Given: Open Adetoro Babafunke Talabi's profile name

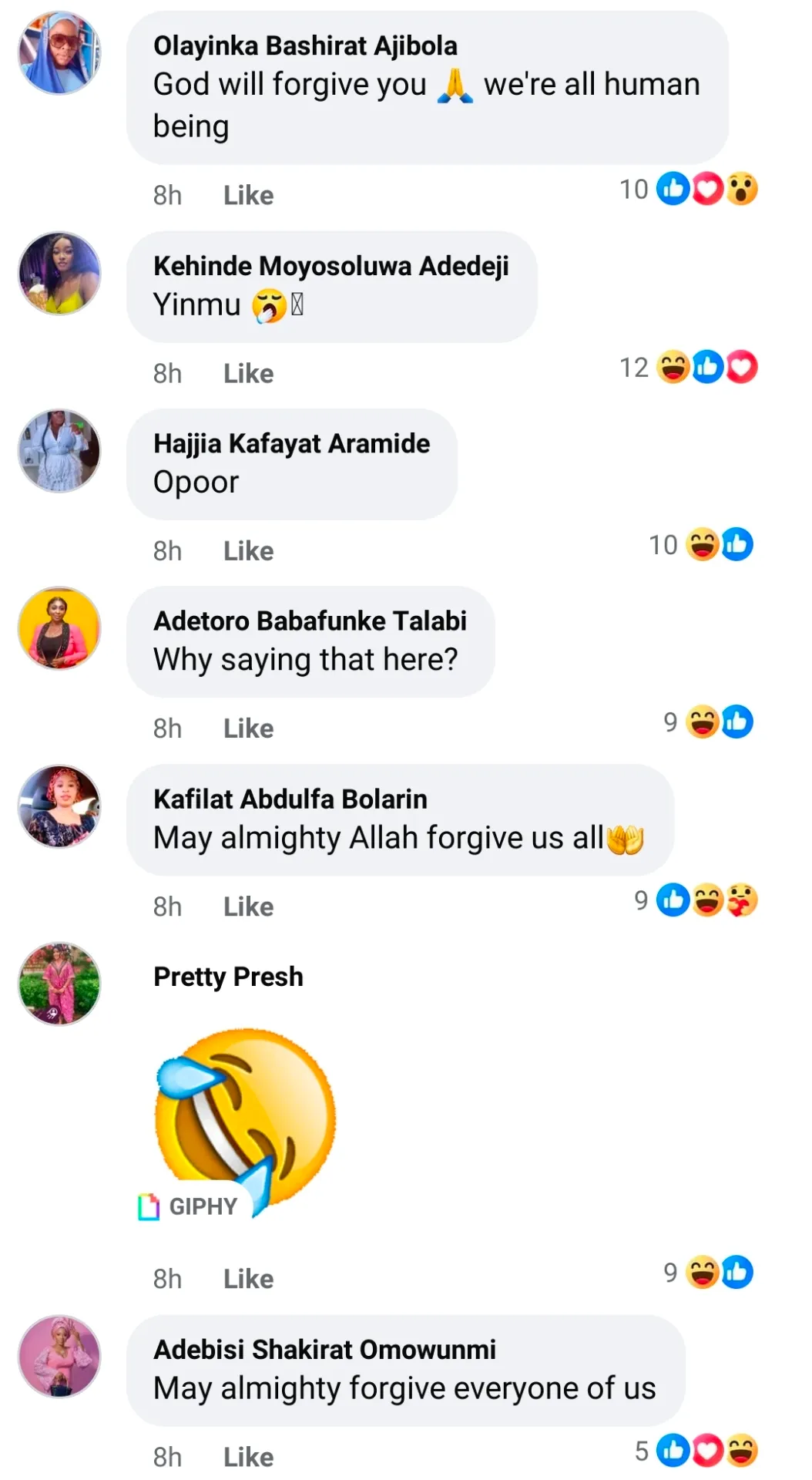Looking at the screenshot, I should point(310,621).
